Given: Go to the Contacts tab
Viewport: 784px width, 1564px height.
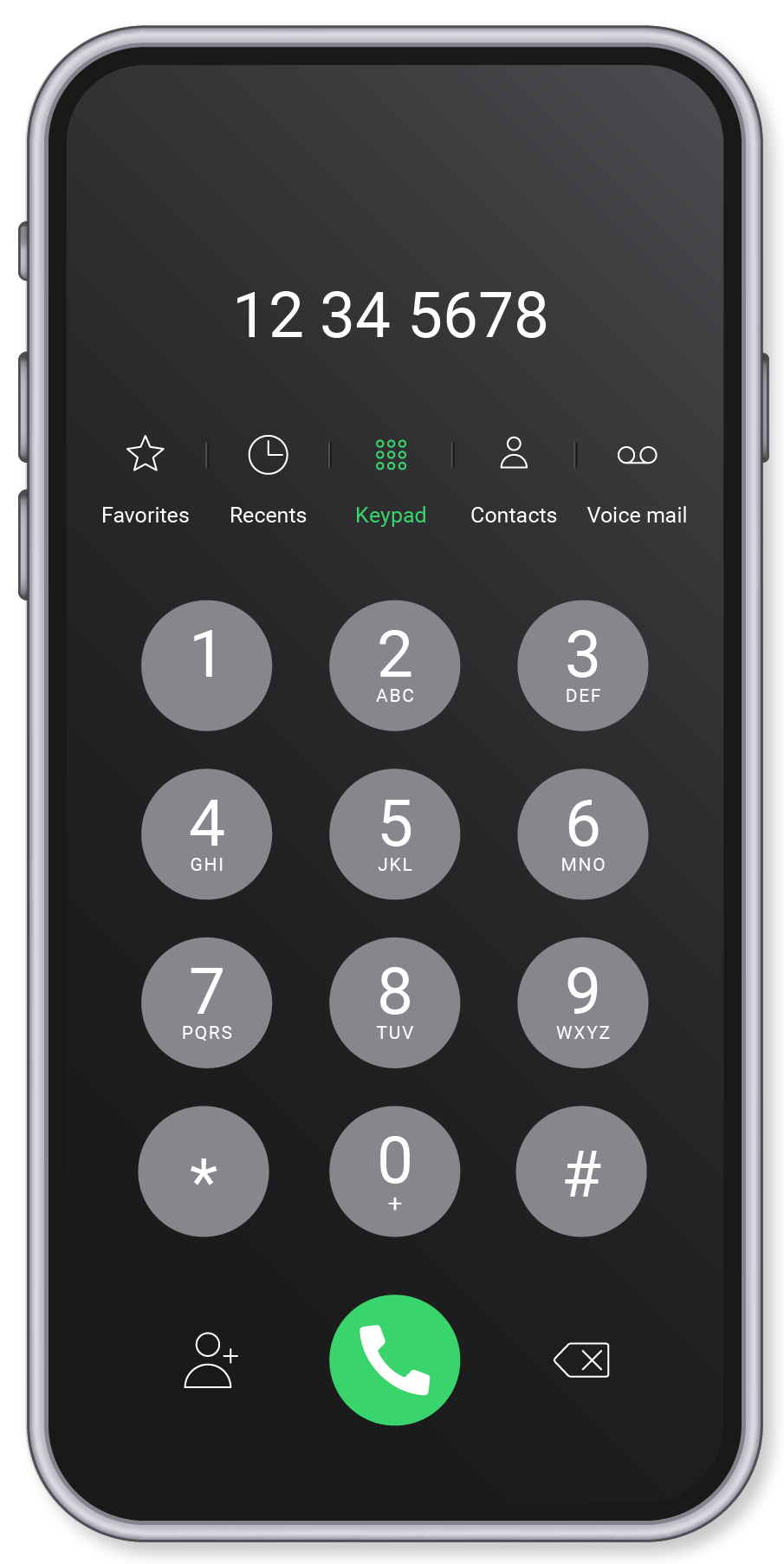Looking at the screenshot, I should point(514,478).
